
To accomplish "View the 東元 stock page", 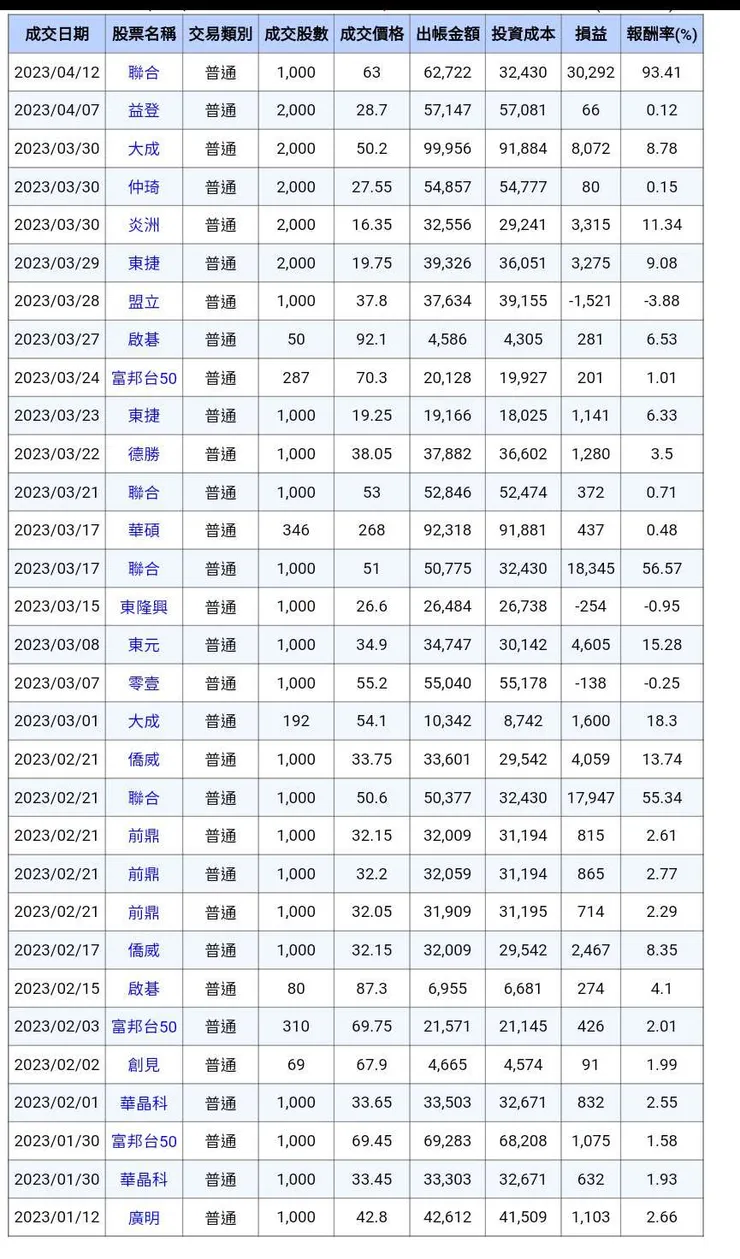I will coord(143,645).
